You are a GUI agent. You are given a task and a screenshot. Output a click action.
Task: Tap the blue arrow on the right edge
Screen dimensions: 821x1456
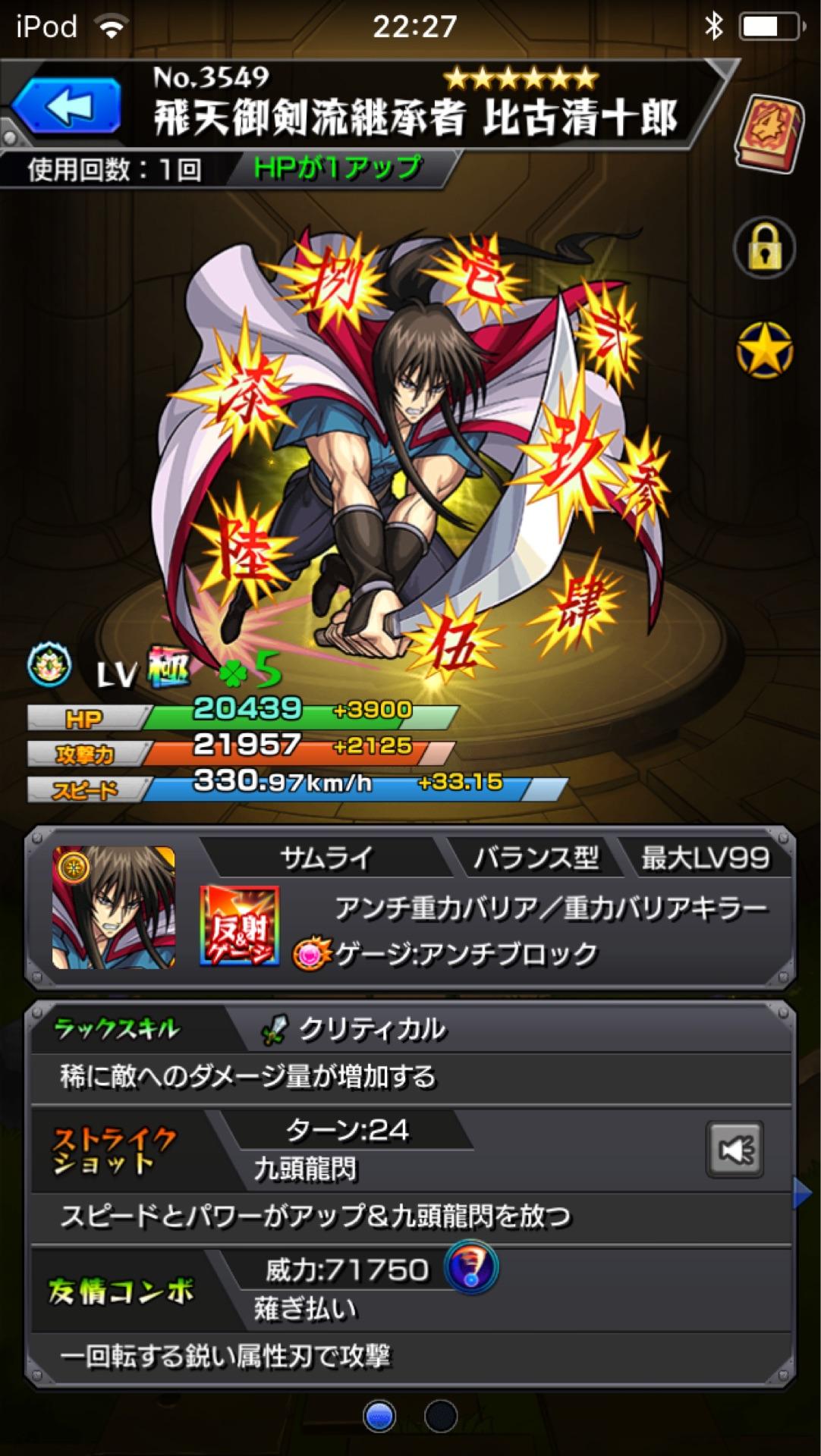803,1193
